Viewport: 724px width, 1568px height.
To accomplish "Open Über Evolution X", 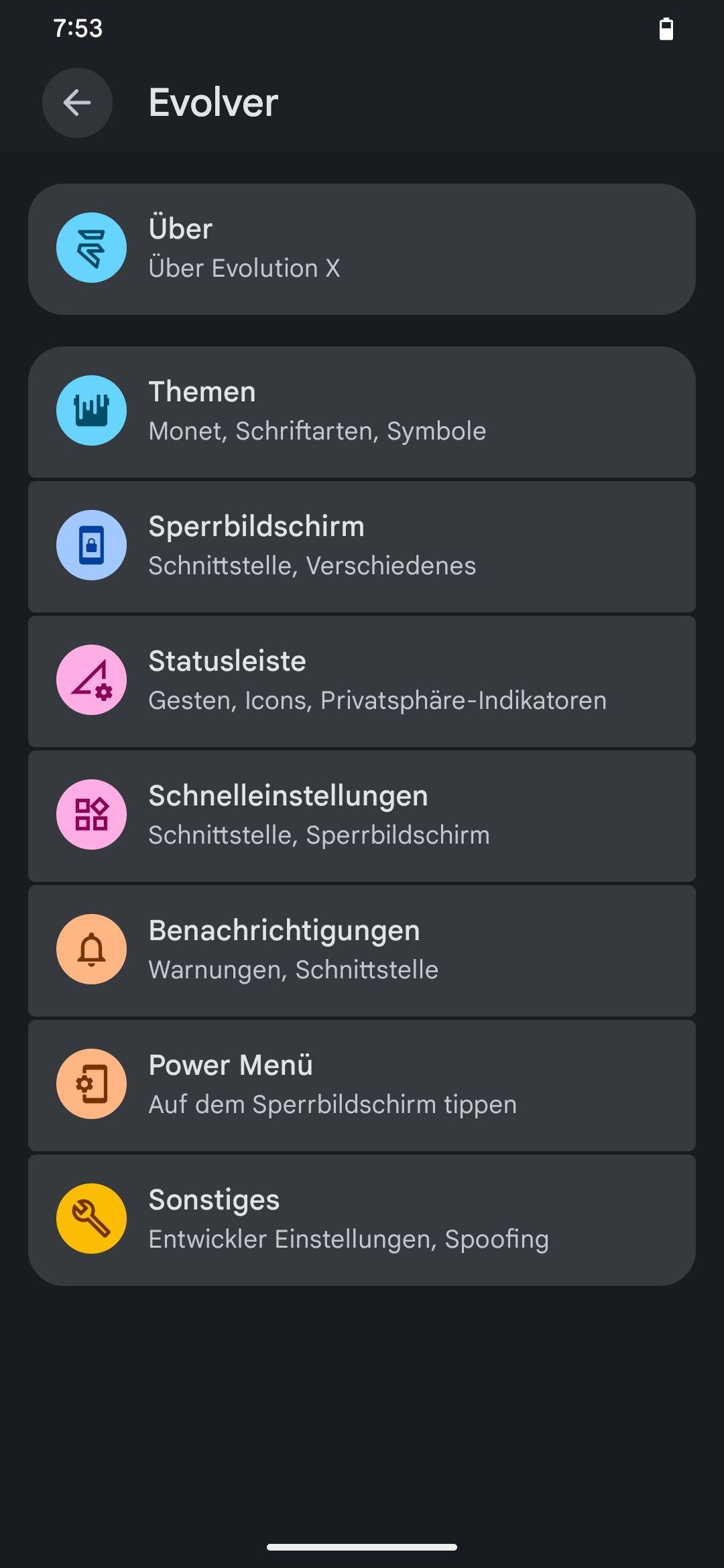I will 362,249.
